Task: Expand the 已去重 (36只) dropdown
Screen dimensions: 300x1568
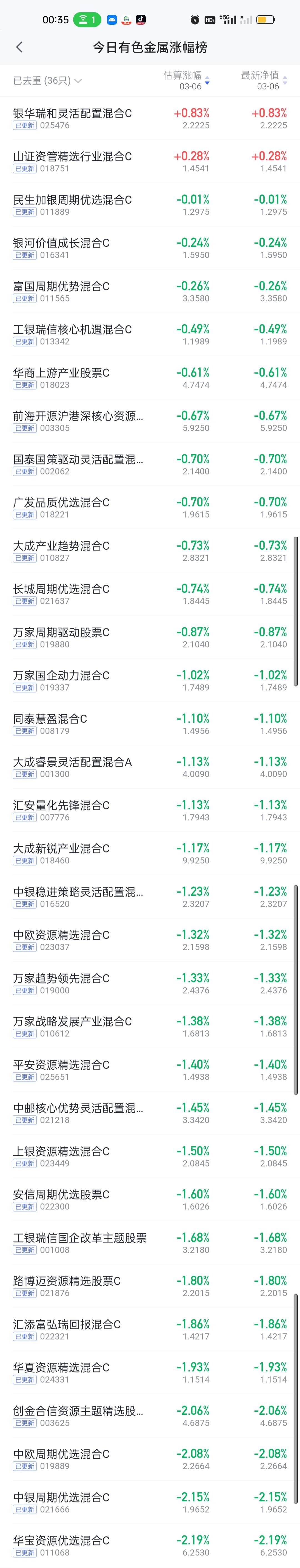Action: [47, 80]
